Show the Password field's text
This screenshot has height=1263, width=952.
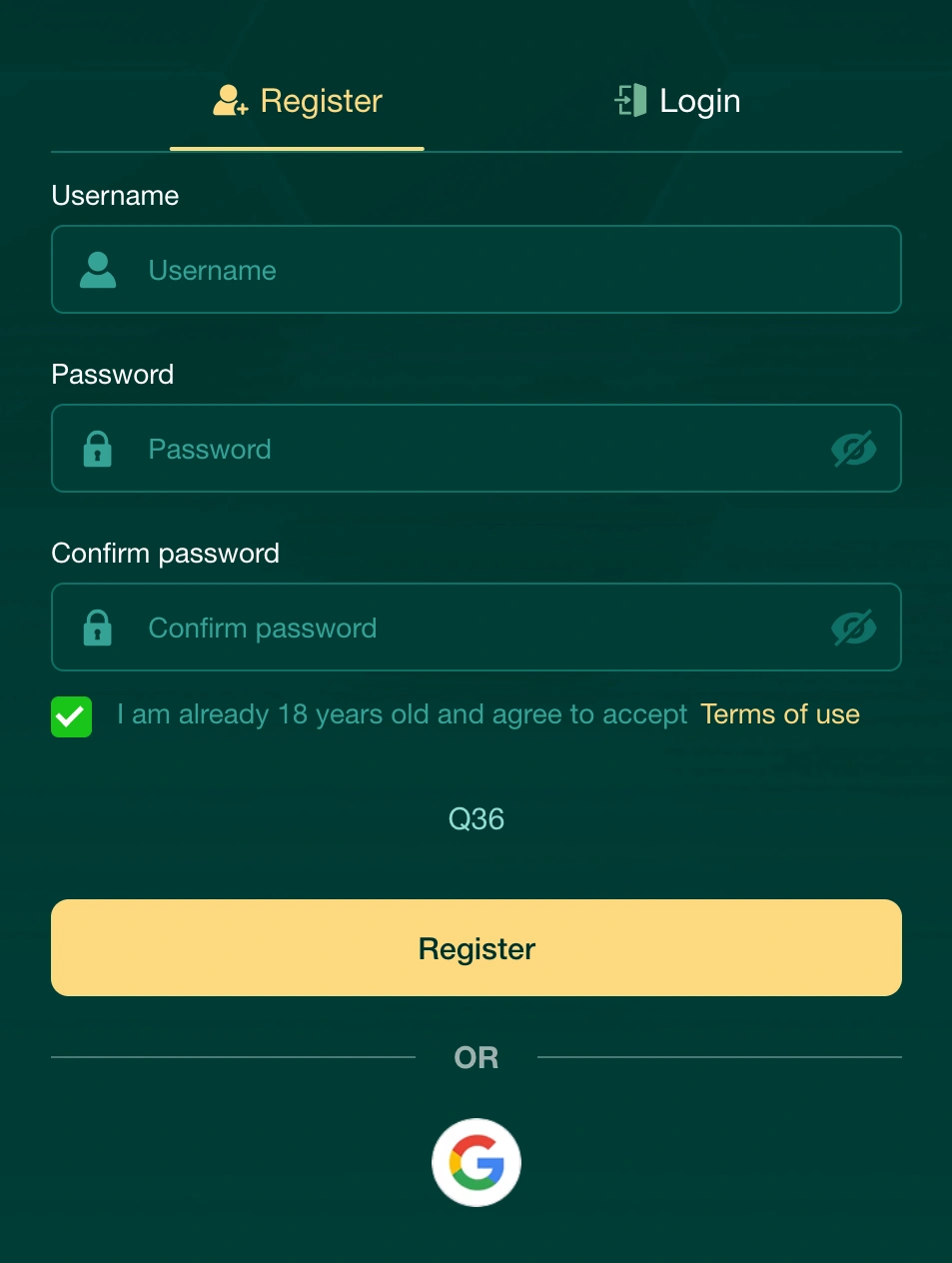click(x=853, y=449)
